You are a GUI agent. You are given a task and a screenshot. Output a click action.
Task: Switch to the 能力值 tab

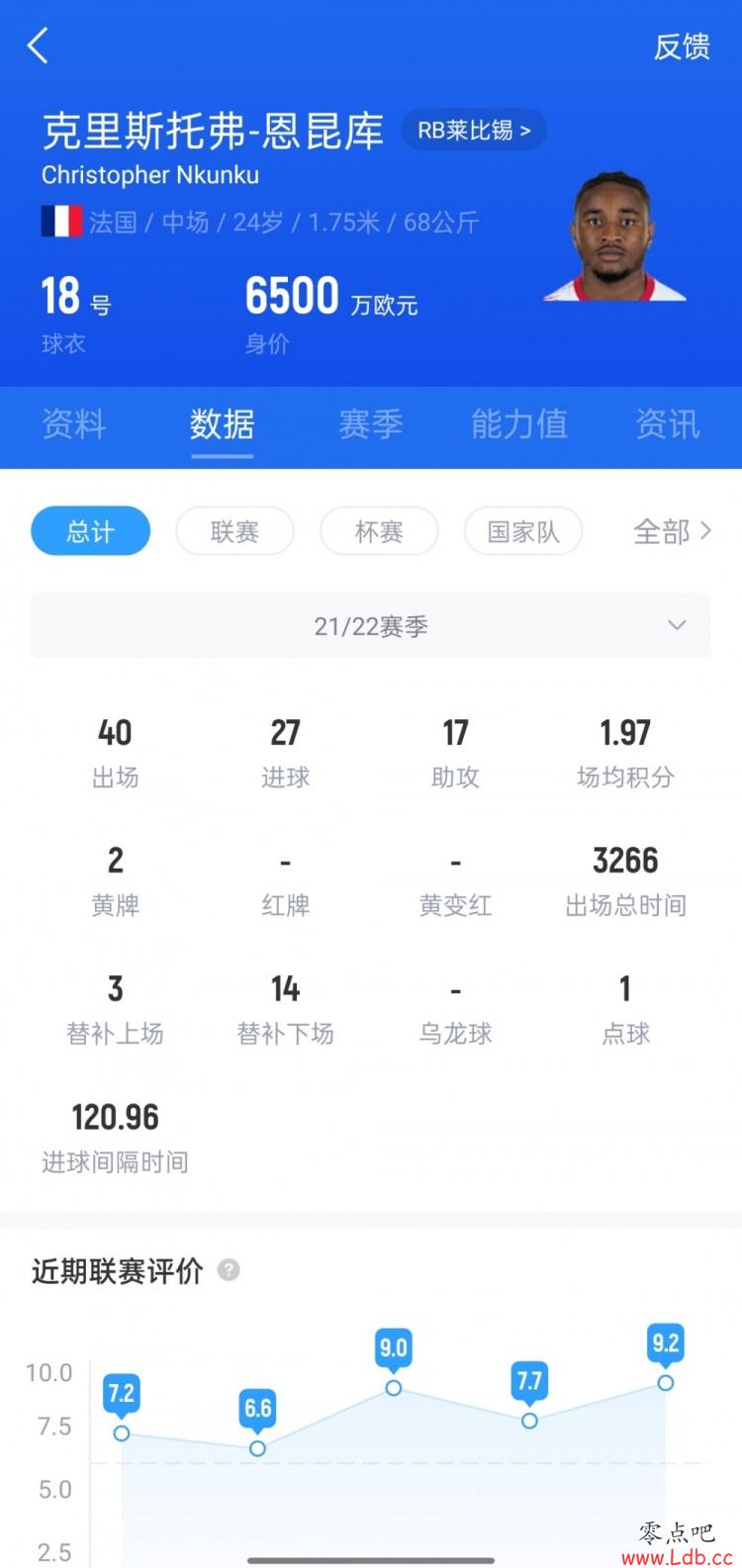pyautogui.click(x=519, y=424)
